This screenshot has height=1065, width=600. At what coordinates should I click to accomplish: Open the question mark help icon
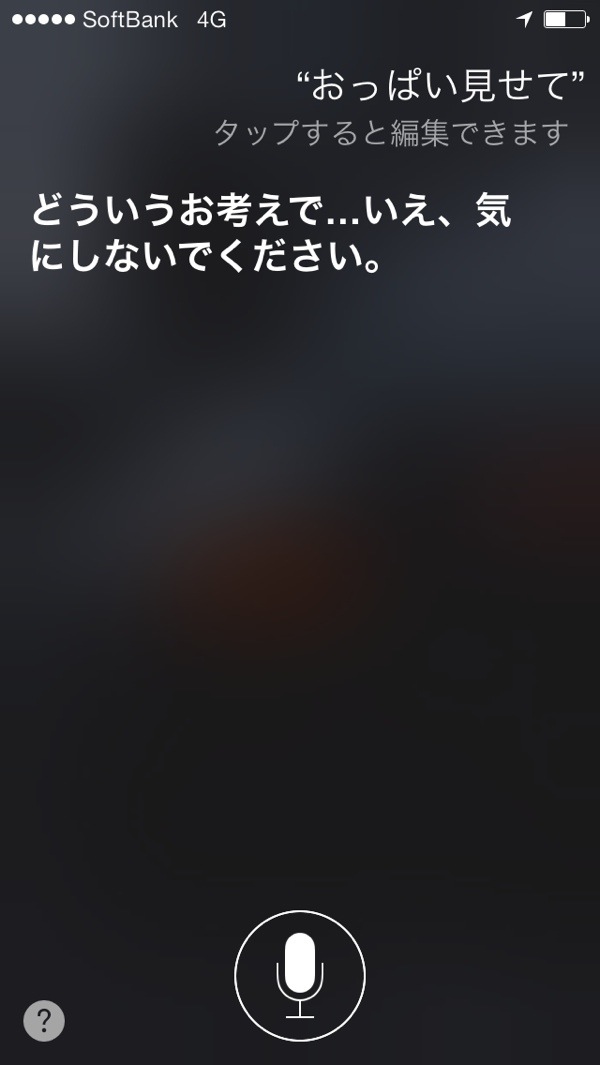(44, 1021)
